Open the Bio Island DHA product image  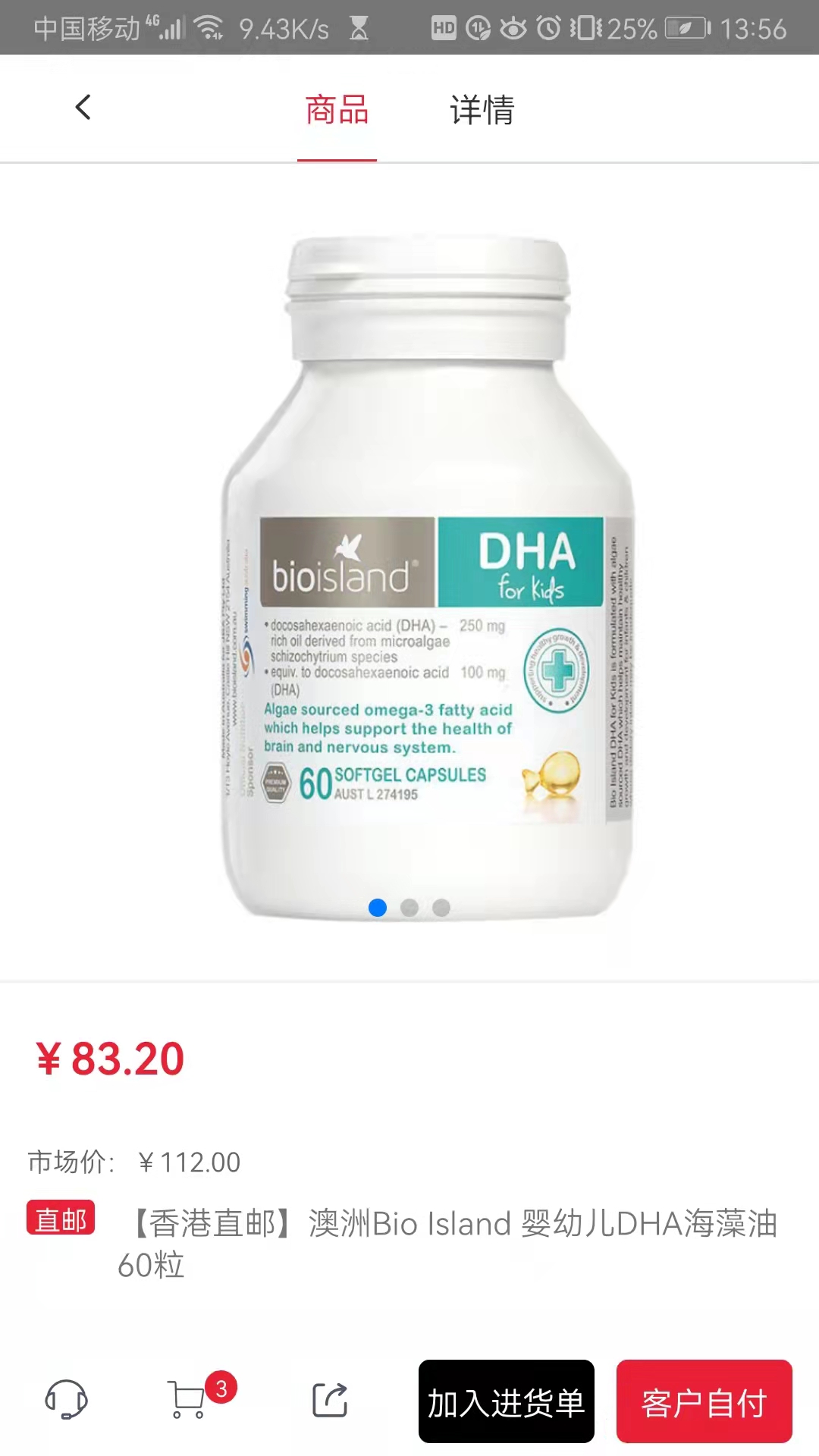(427, 576)
